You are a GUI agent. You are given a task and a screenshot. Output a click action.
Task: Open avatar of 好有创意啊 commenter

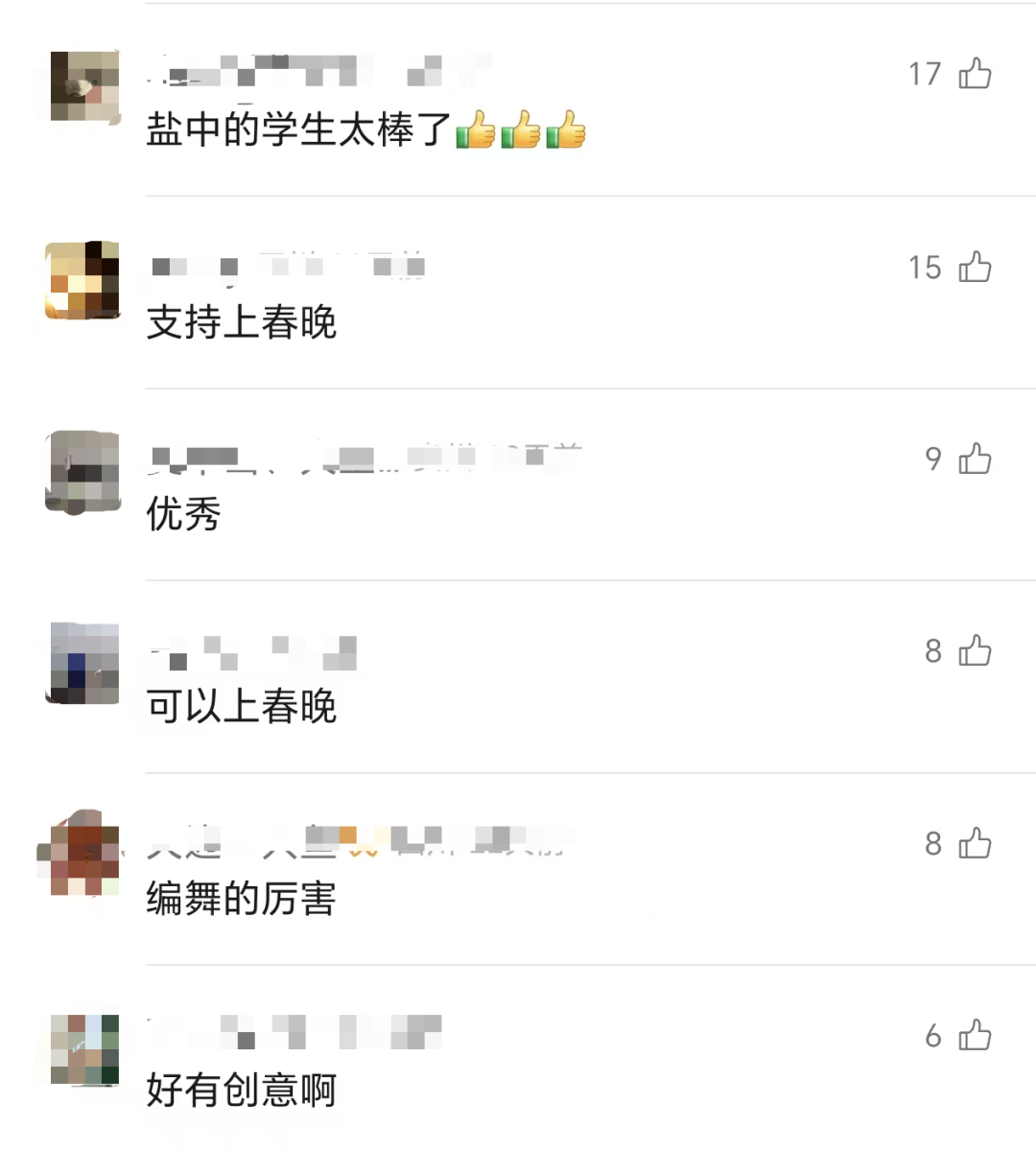pyautogui.click(x=84, y=1048)
